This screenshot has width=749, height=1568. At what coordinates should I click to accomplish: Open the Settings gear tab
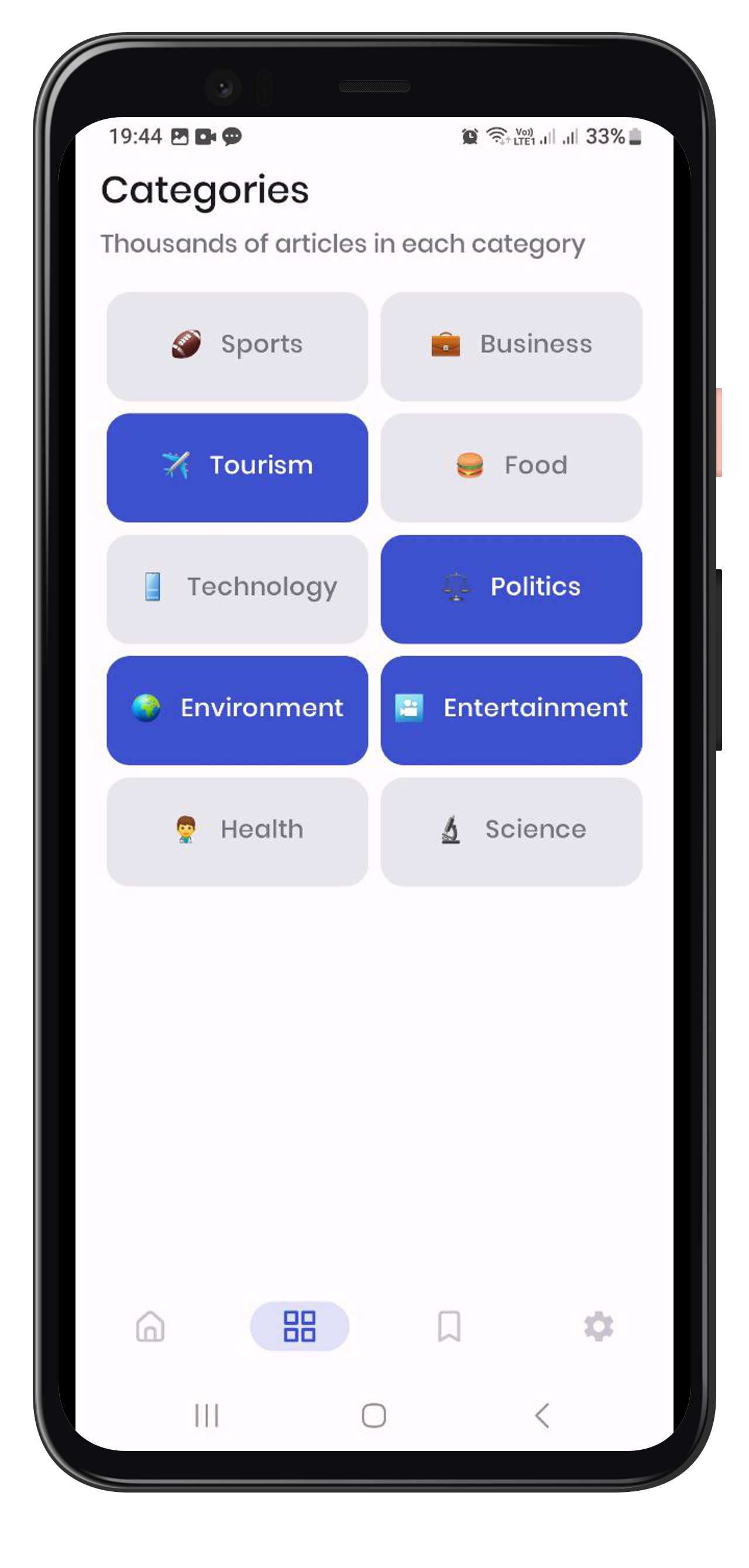599,1326
